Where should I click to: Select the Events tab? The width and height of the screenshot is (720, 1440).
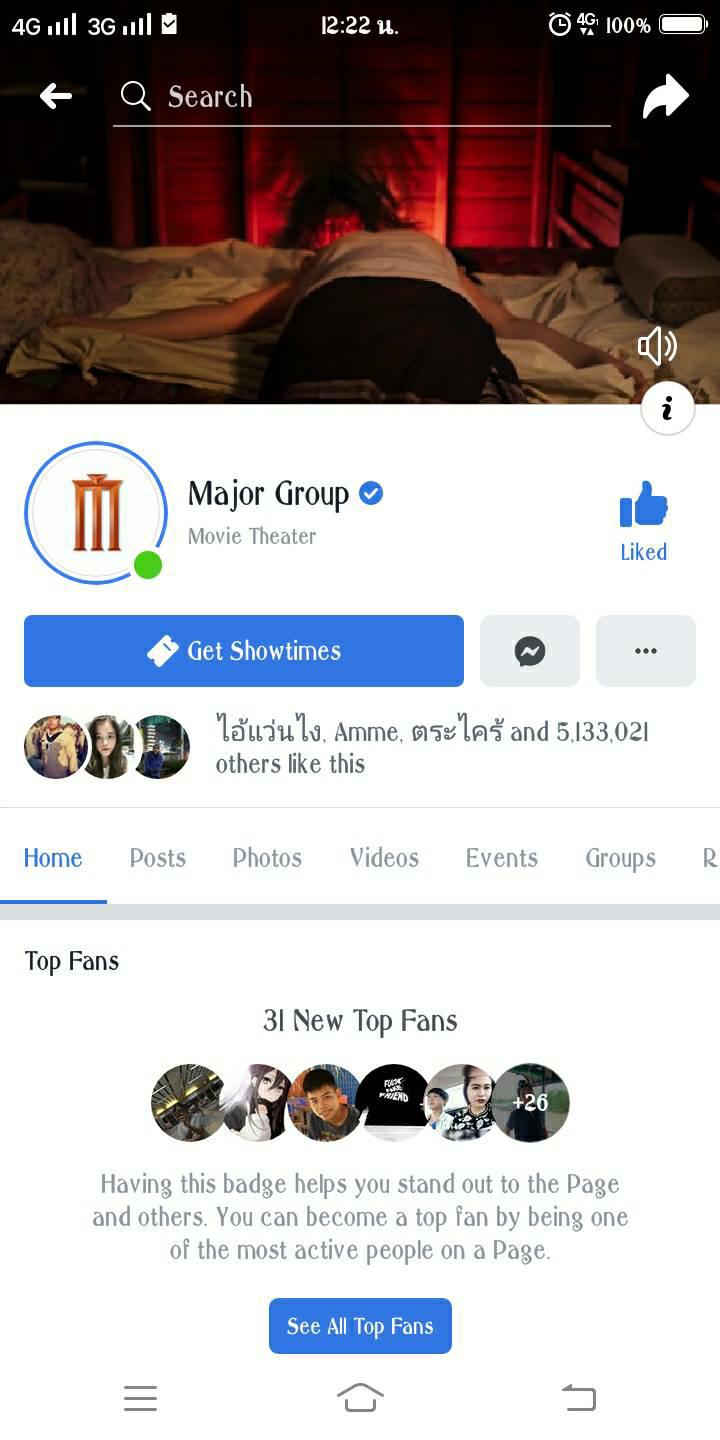pos(501,858)
